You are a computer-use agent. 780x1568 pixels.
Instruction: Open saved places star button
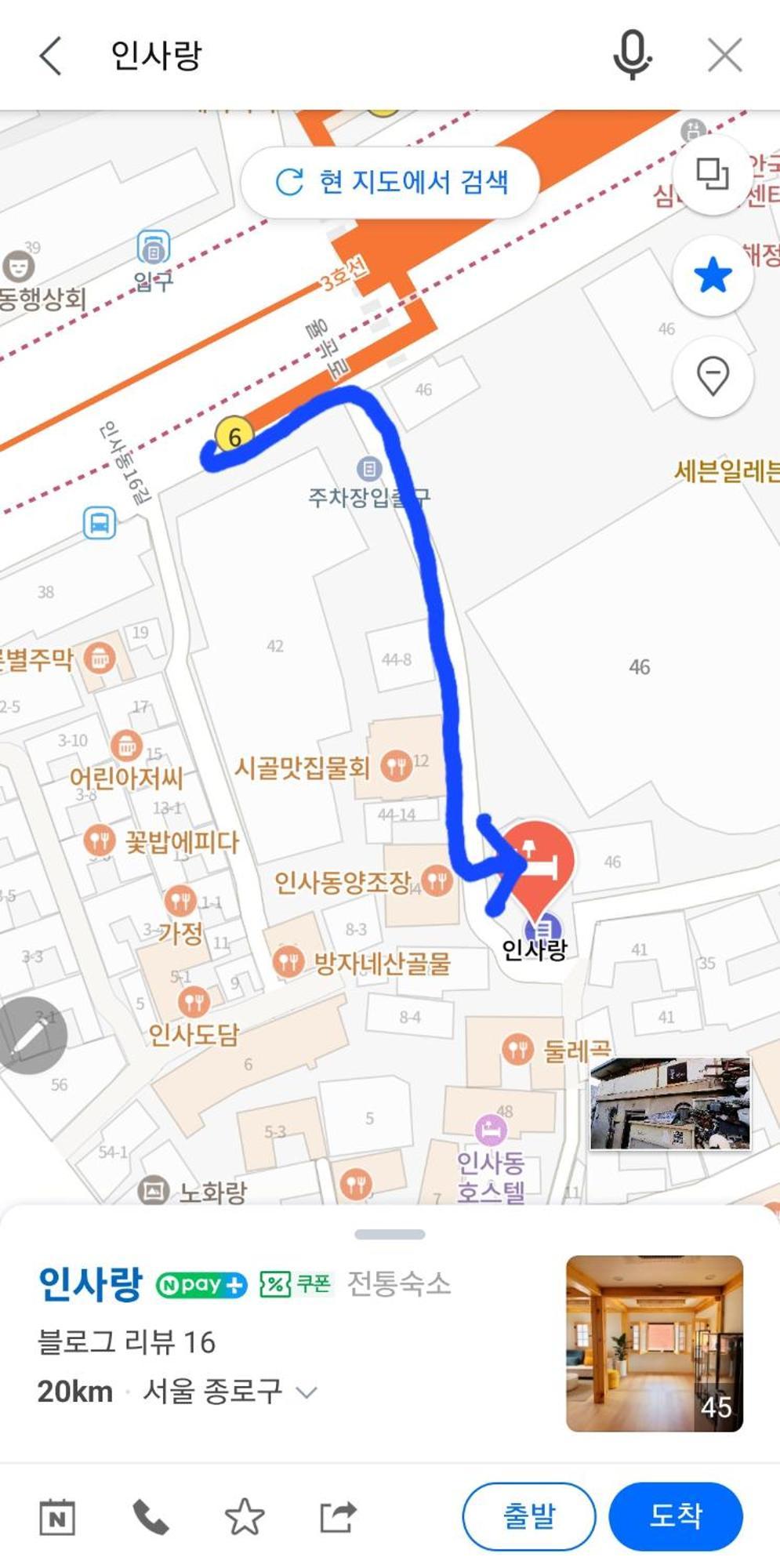point(713,276)
